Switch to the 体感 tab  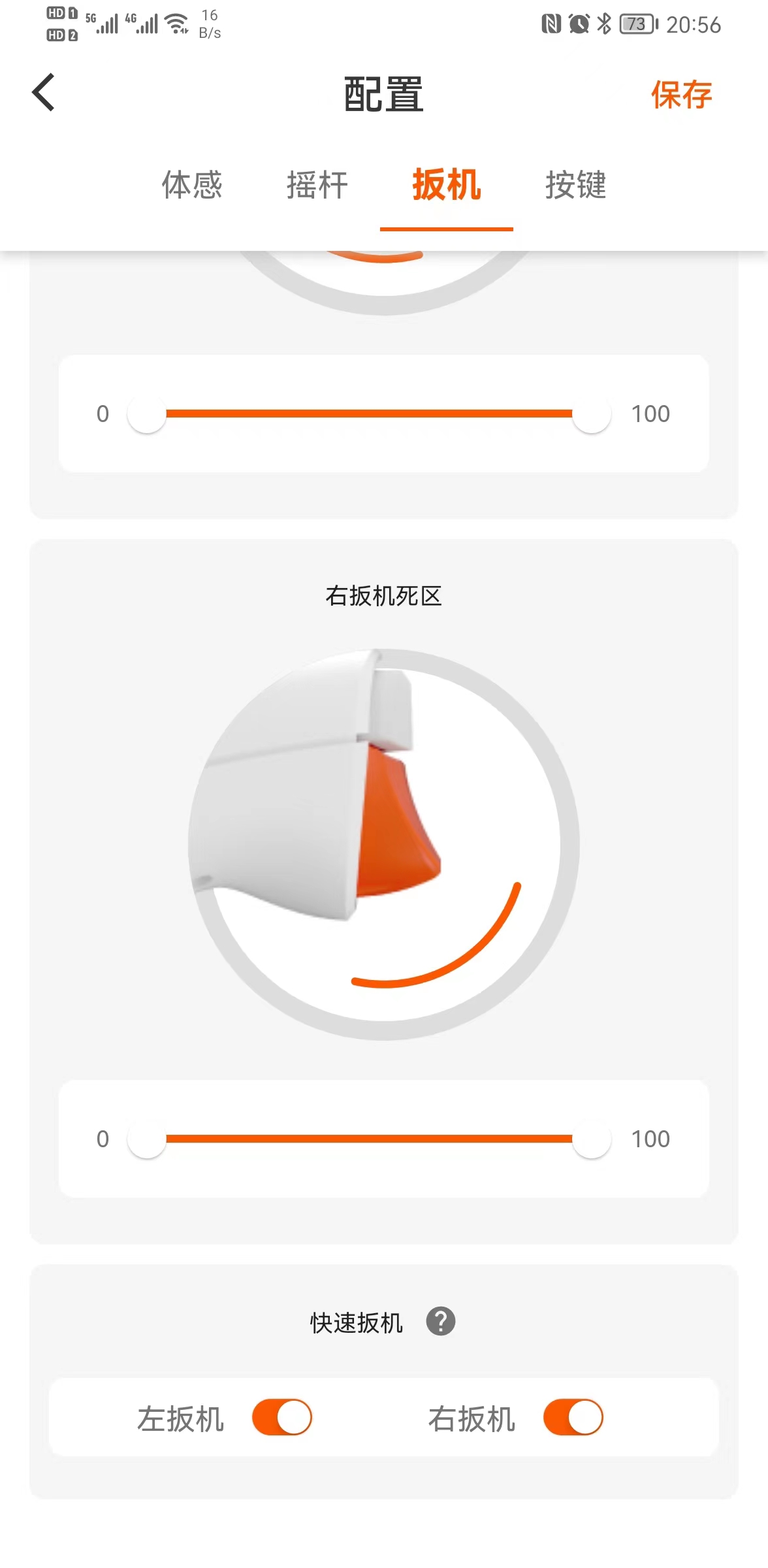[x=192, y=185]
